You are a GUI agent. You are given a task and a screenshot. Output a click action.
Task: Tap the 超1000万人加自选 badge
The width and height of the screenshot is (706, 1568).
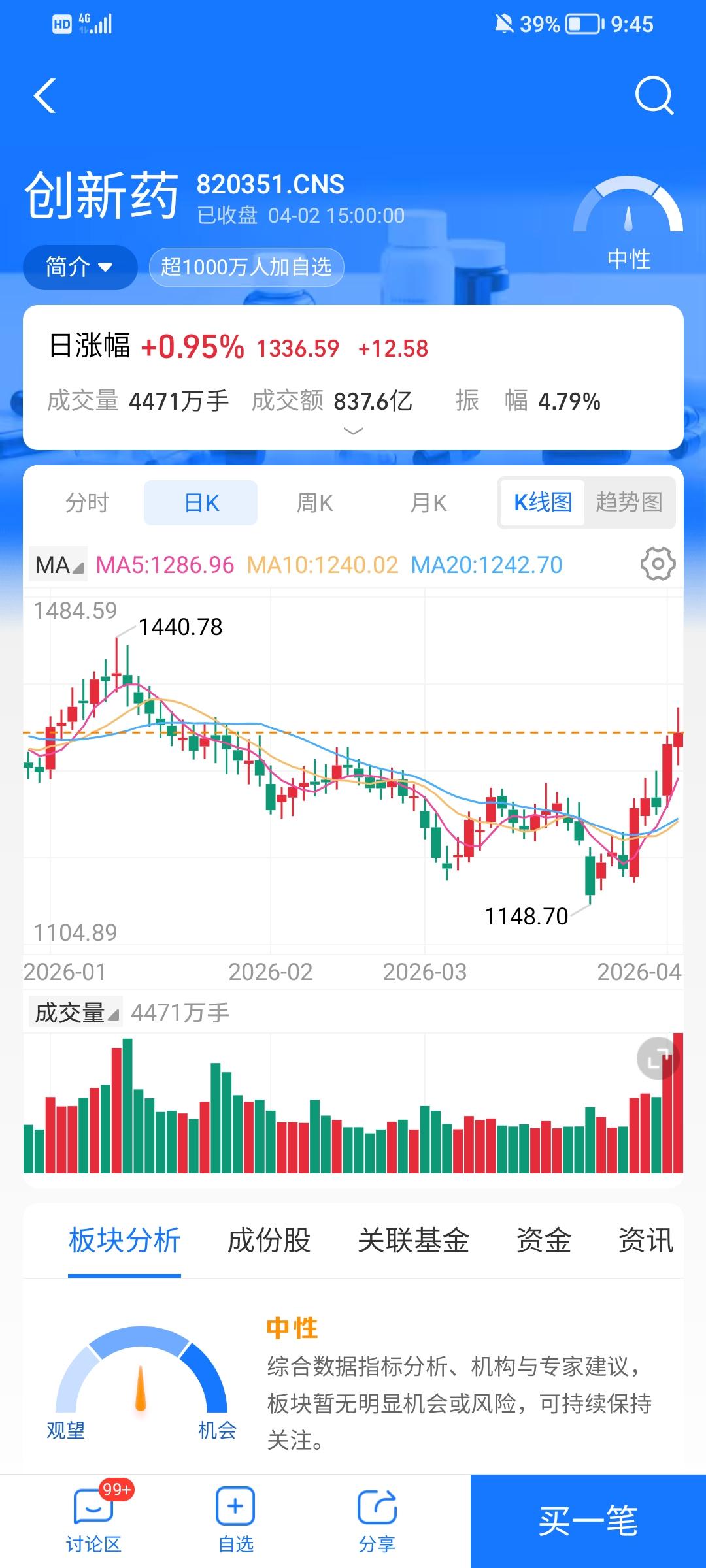246,267
